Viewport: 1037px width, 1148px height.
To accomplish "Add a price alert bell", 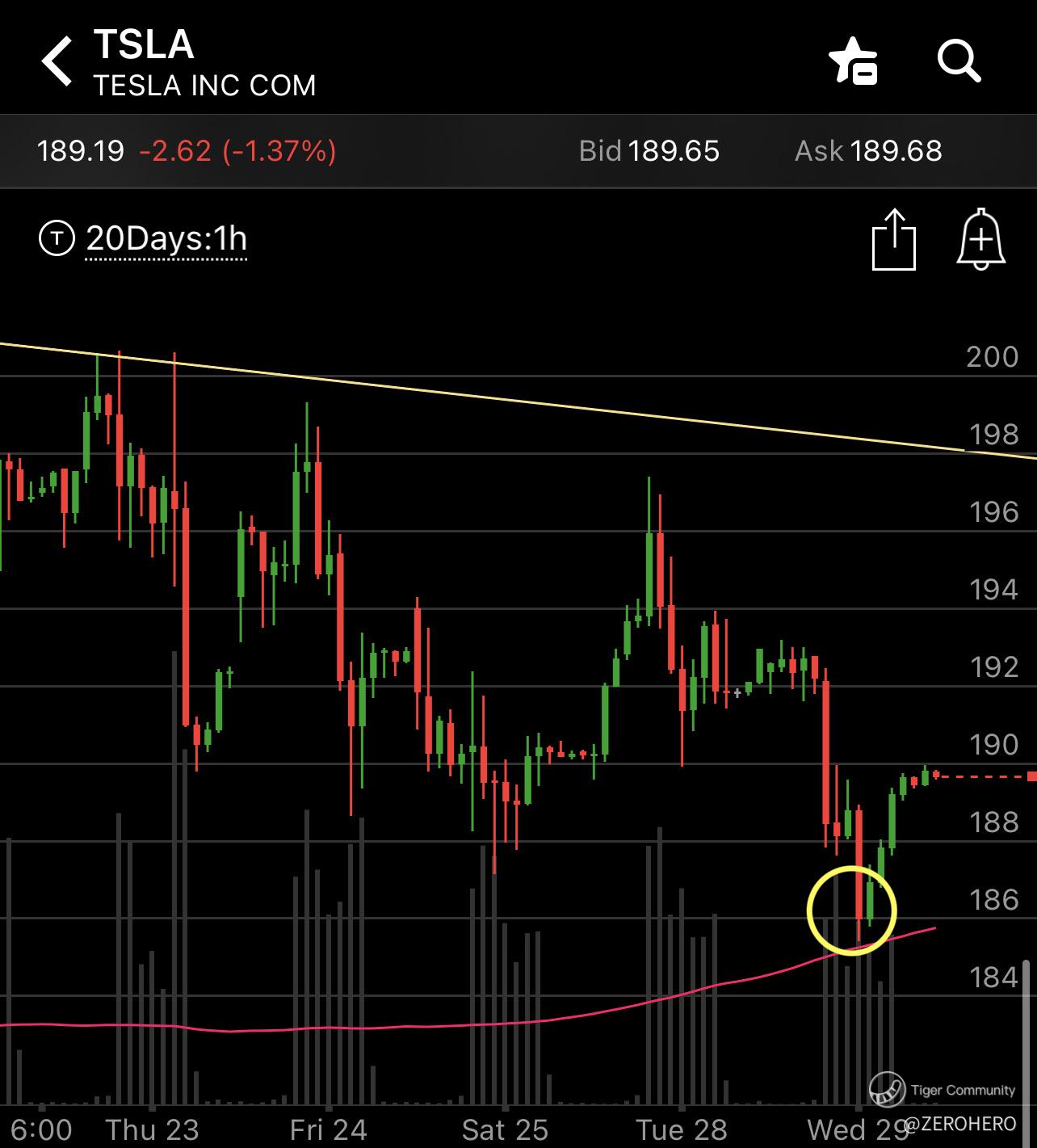I will (980, 240).
